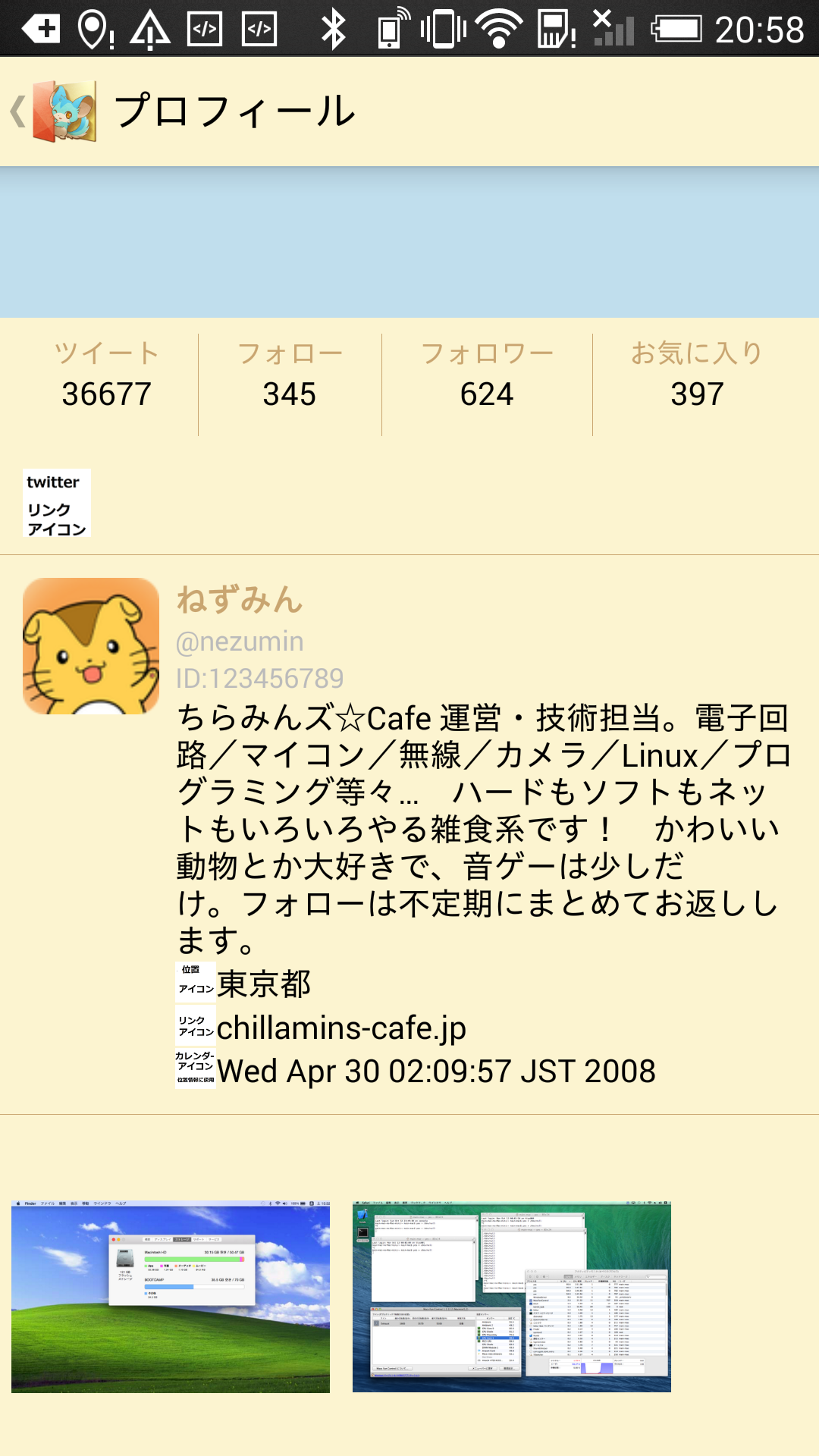This screenshot has height=1456, width=819.
Task: Tap the twitter link icon
Action: click(57, 503)
